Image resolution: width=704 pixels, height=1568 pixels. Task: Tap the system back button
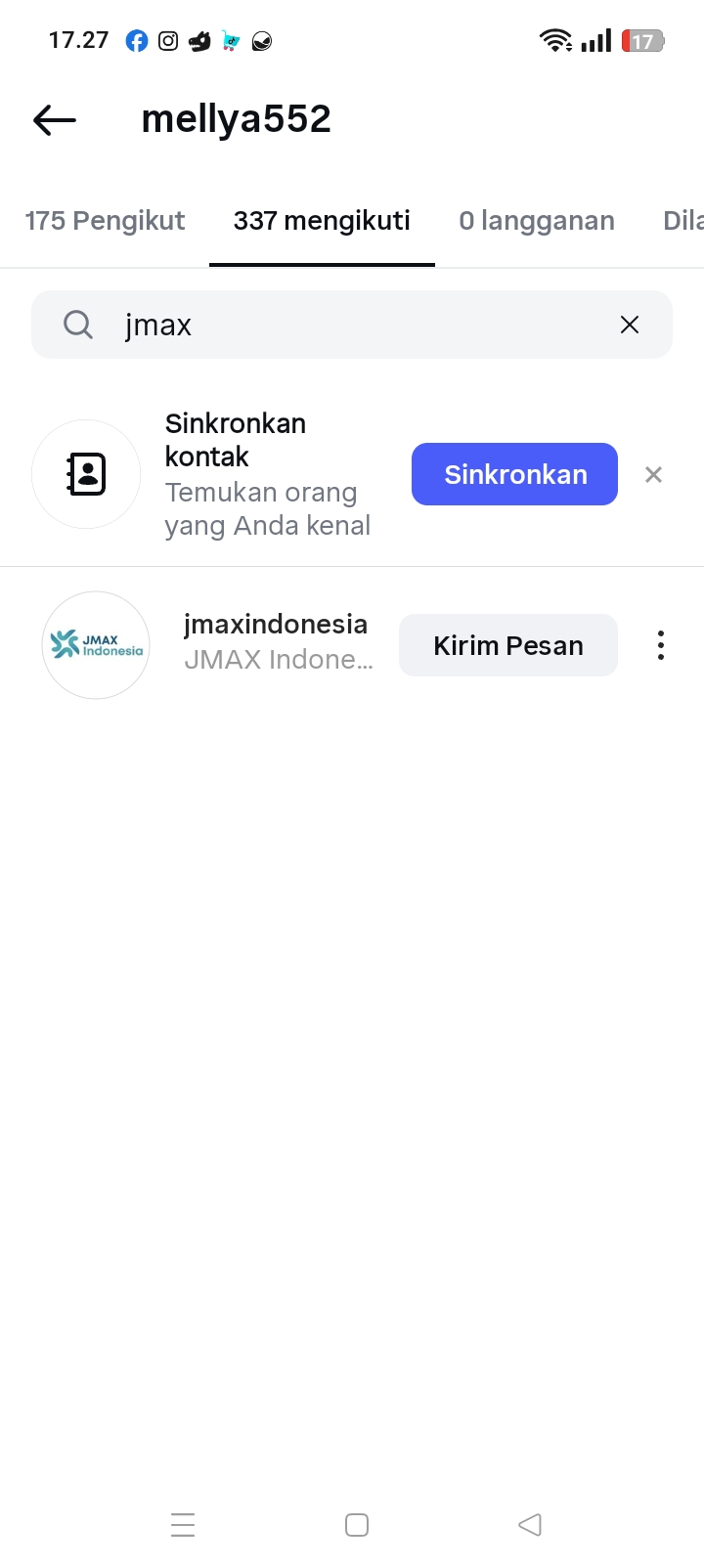[530, 1524]
